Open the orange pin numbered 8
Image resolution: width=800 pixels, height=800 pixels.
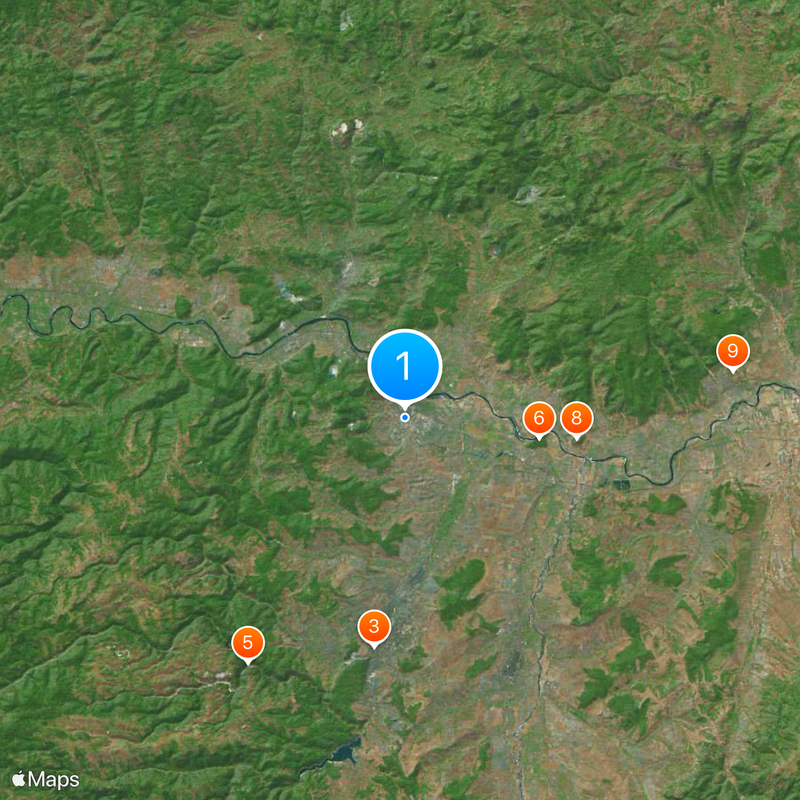[576, 418]
